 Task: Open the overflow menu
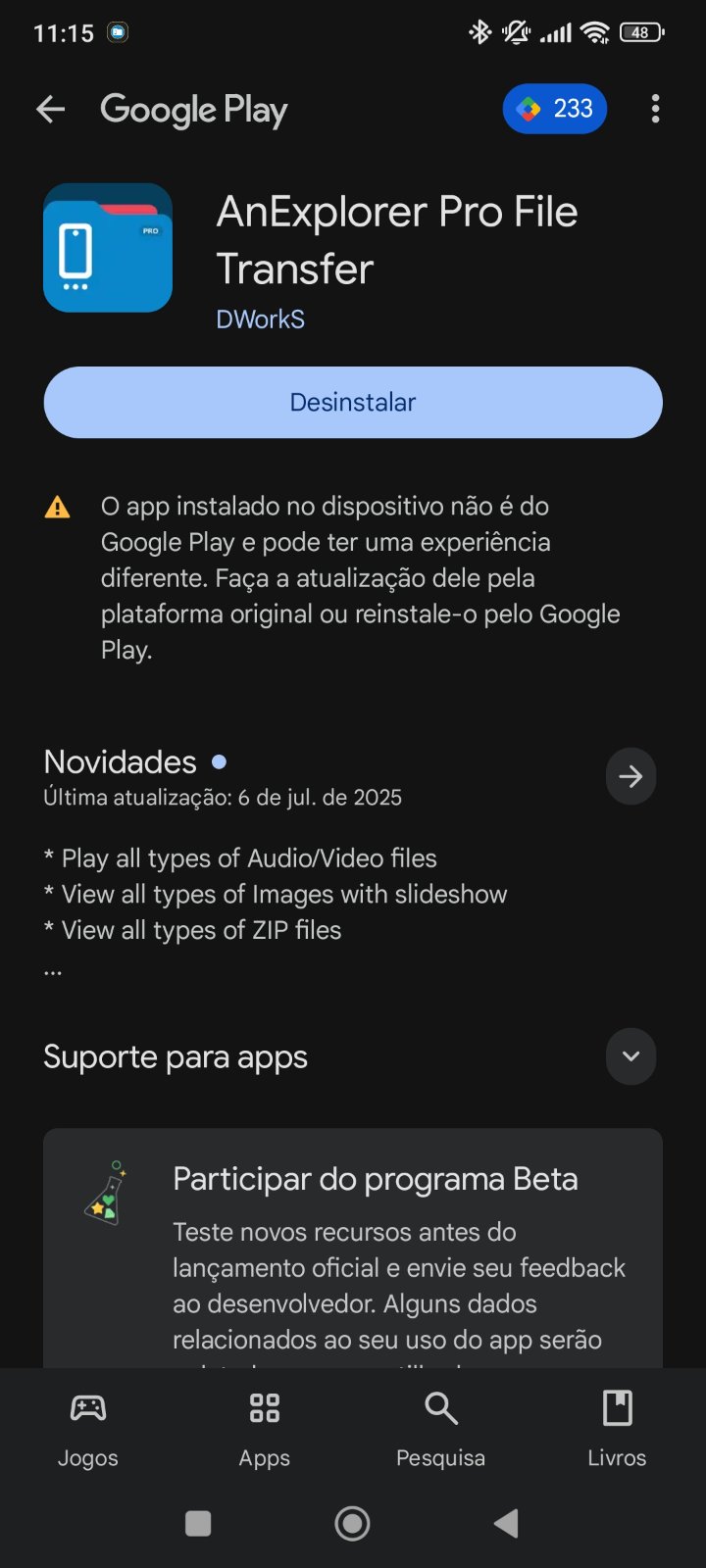(x=655, y=109)
